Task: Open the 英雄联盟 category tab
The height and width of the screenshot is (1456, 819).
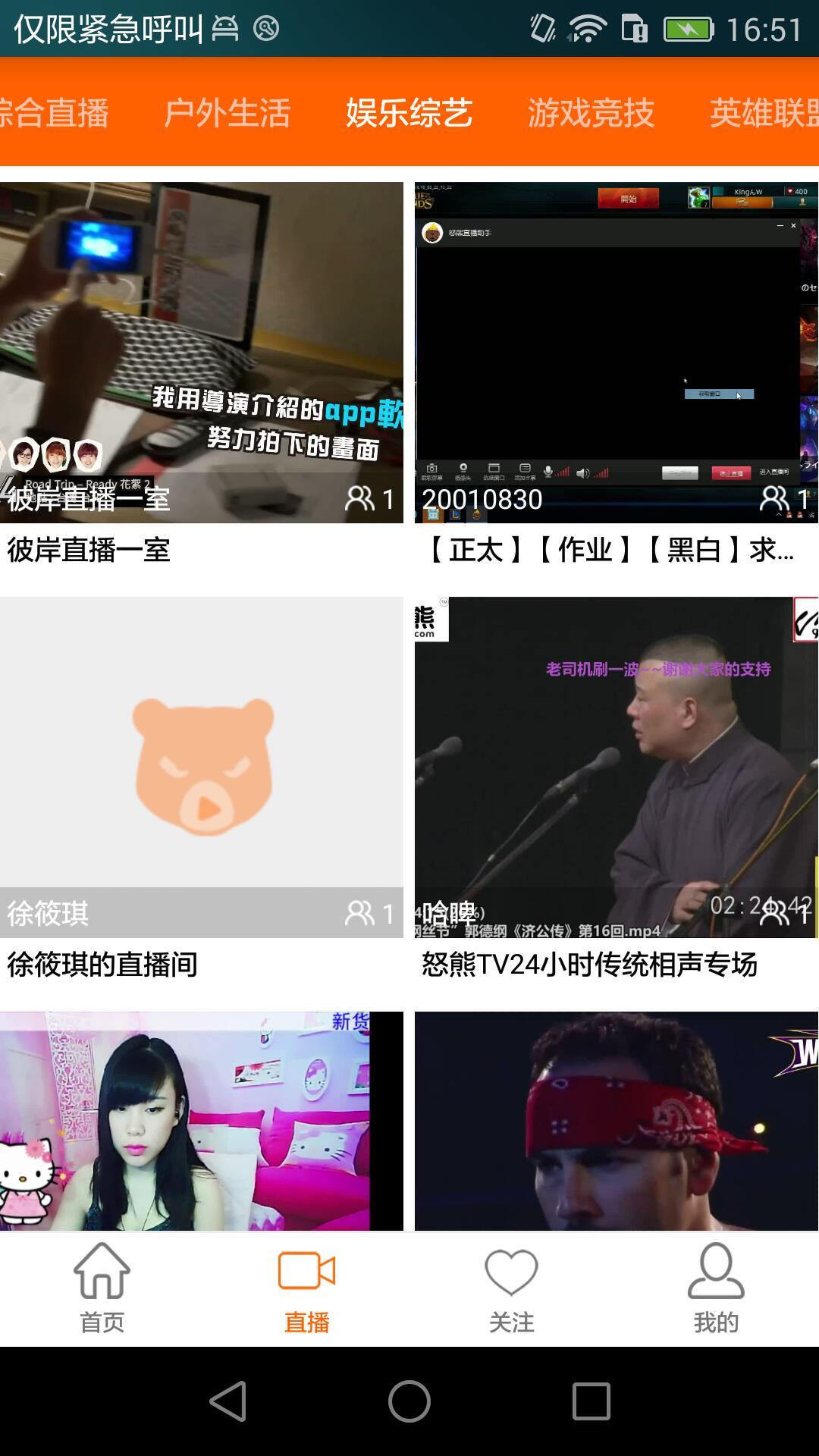Action: (764, 113)
